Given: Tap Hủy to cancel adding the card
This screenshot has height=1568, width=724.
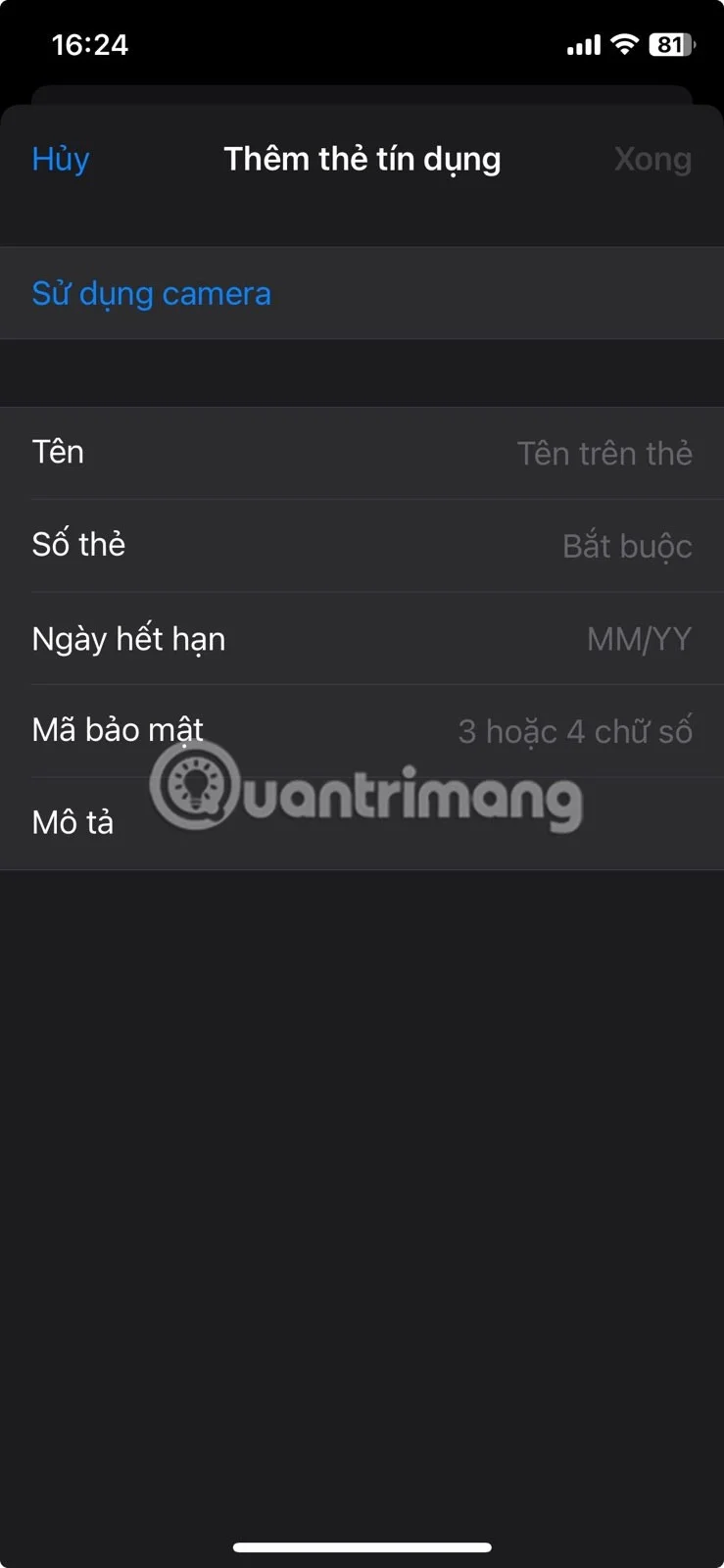Looking at the screenshot, I should tap(60, 159).
